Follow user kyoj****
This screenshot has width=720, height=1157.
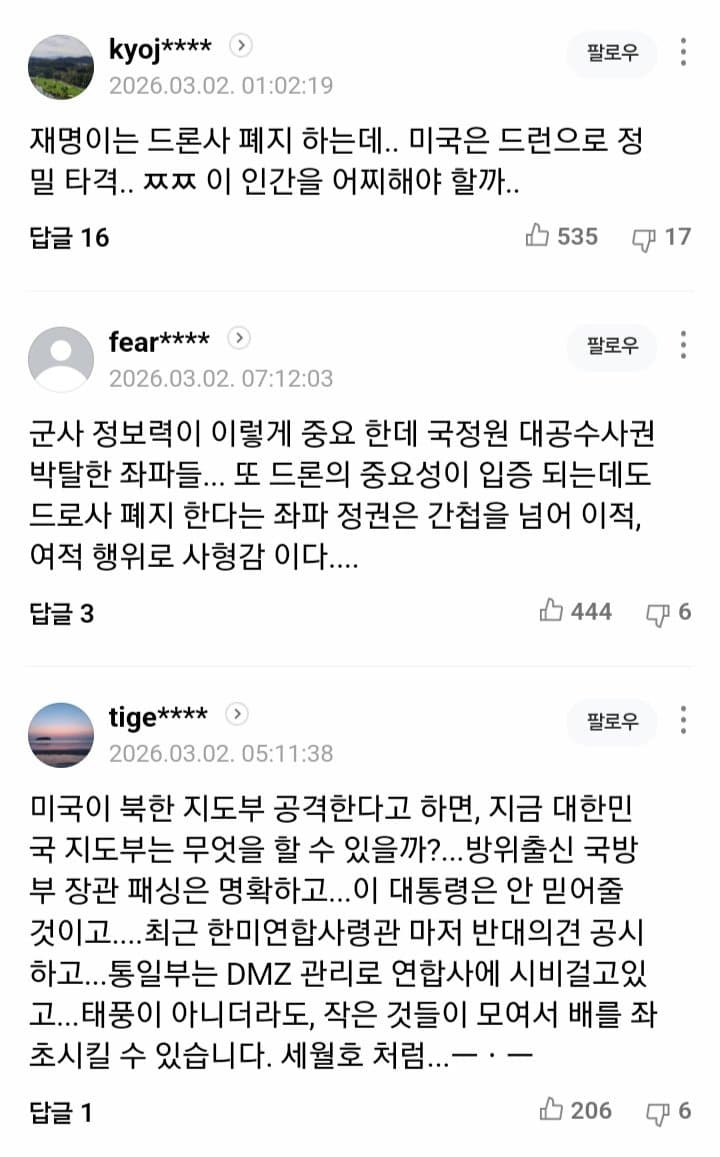click(612, 53)
